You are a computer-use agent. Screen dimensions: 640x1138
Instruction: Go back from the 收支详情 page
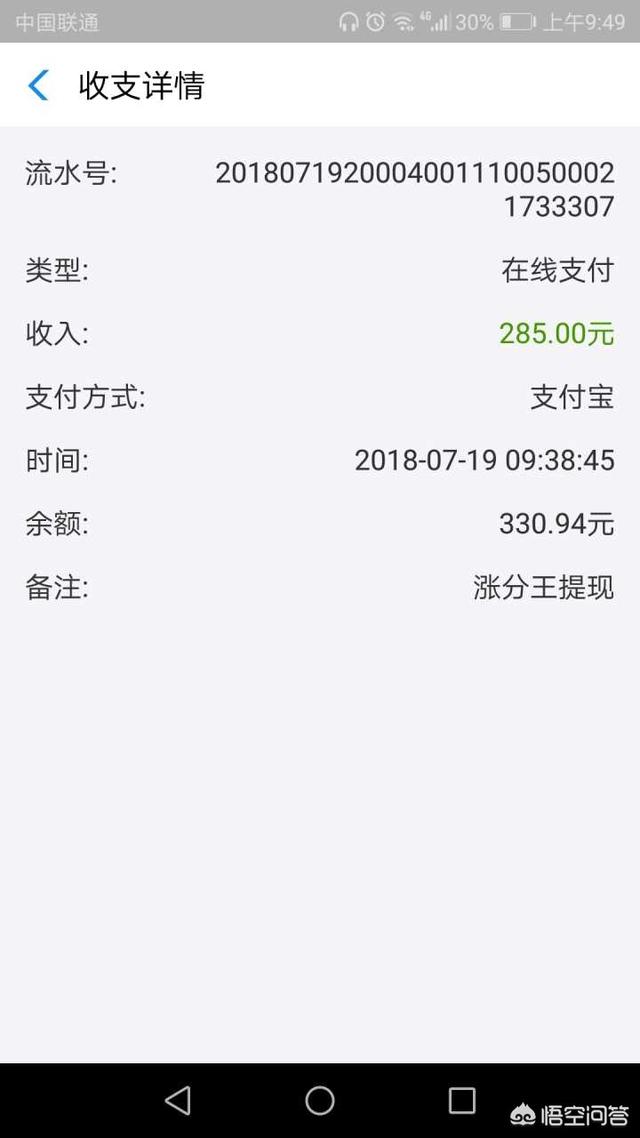coord(38,85)
